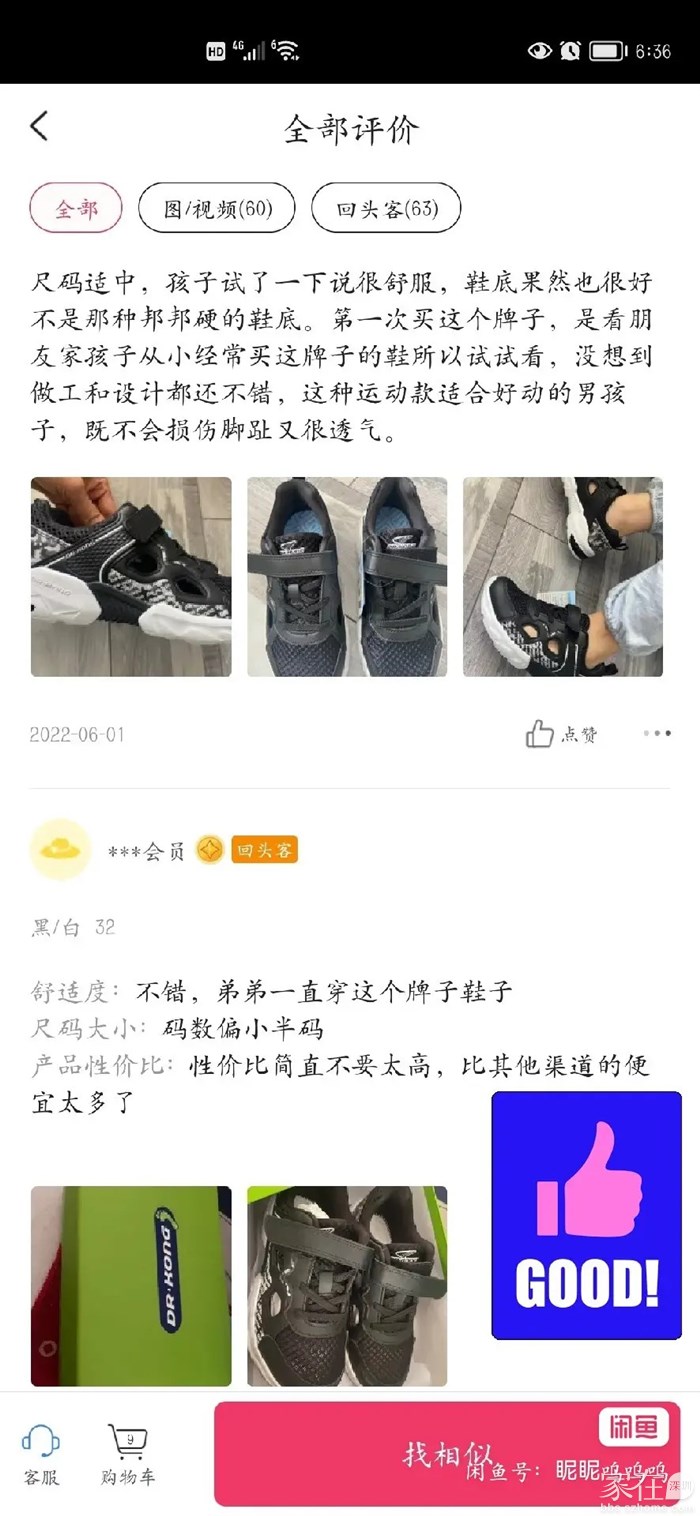Open first review's hand-held shoe photo

(131, 577)
